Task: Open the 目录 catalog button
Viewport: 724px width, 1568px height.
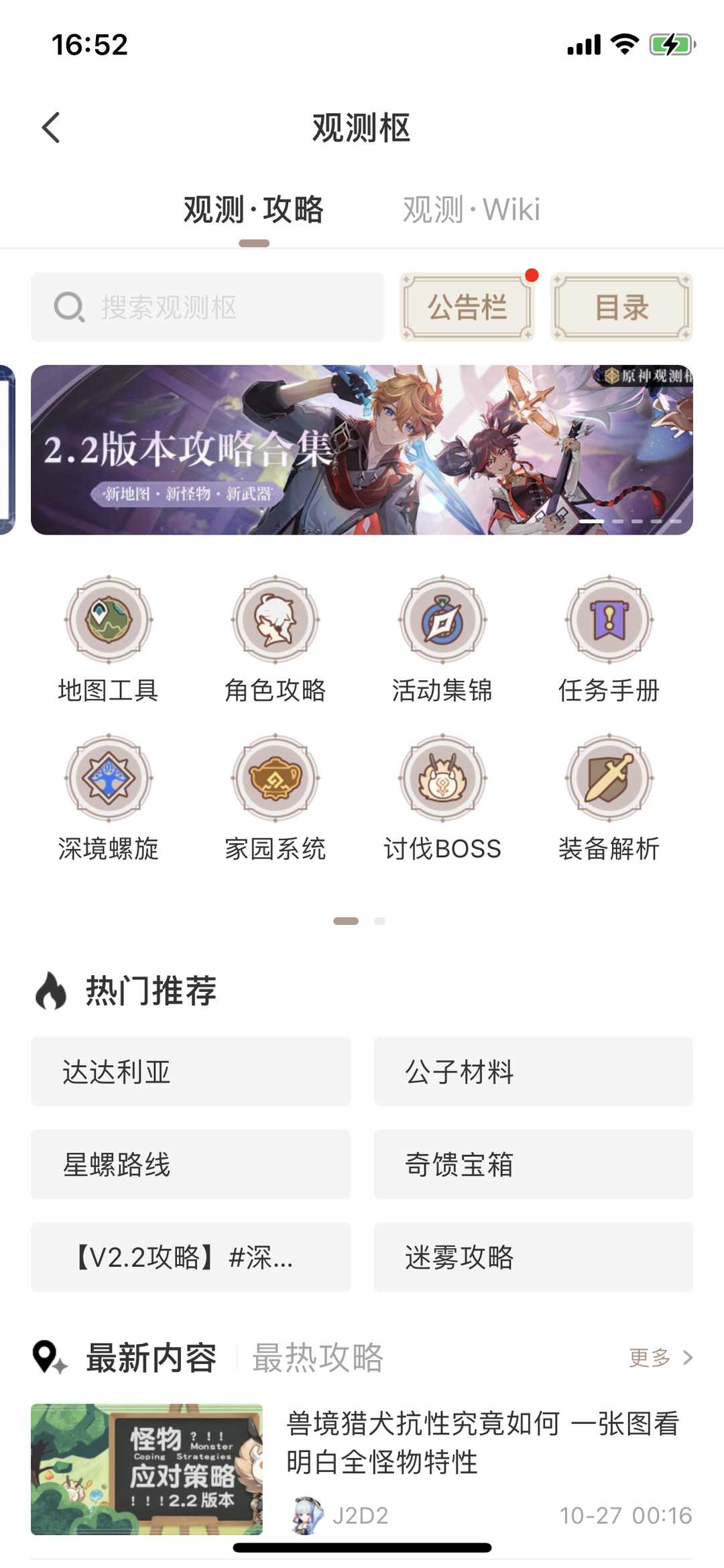Action: pos(621,307)
